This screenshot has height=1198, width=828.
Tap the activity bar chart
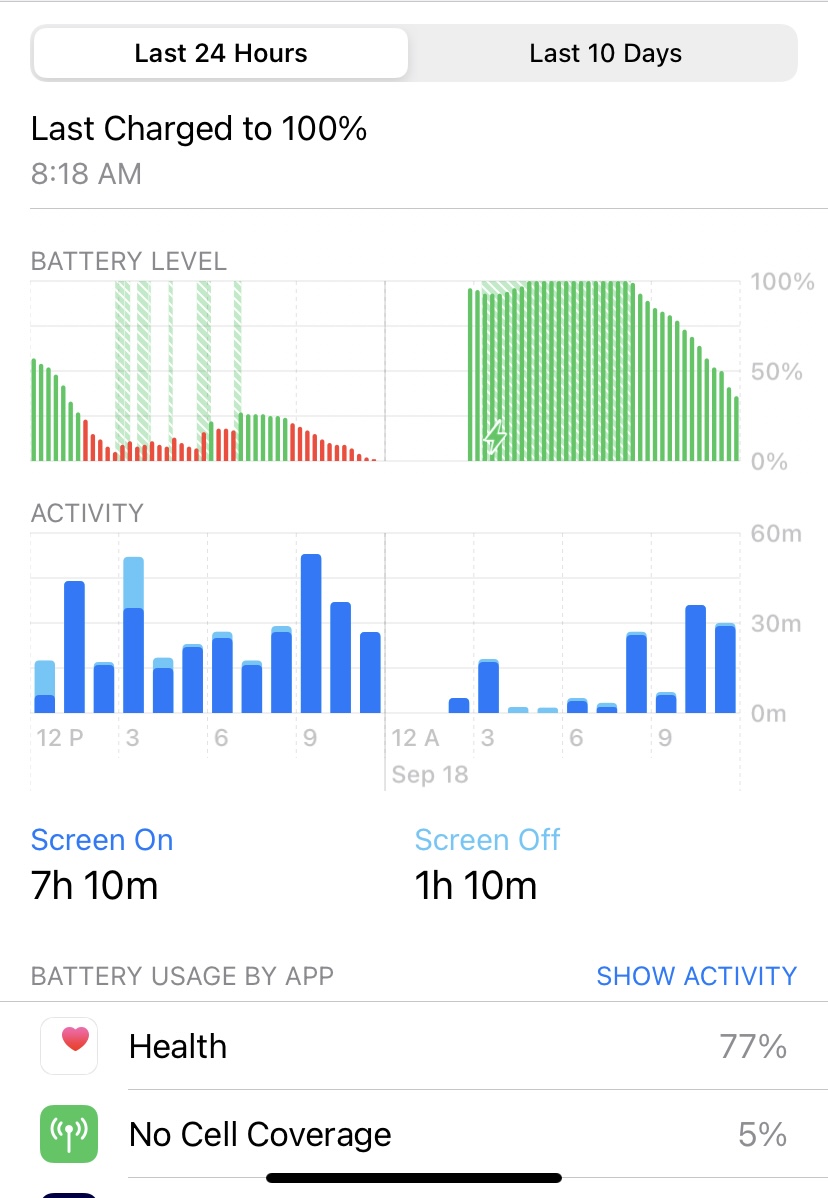pyautogui.click(x=385, y=623)
